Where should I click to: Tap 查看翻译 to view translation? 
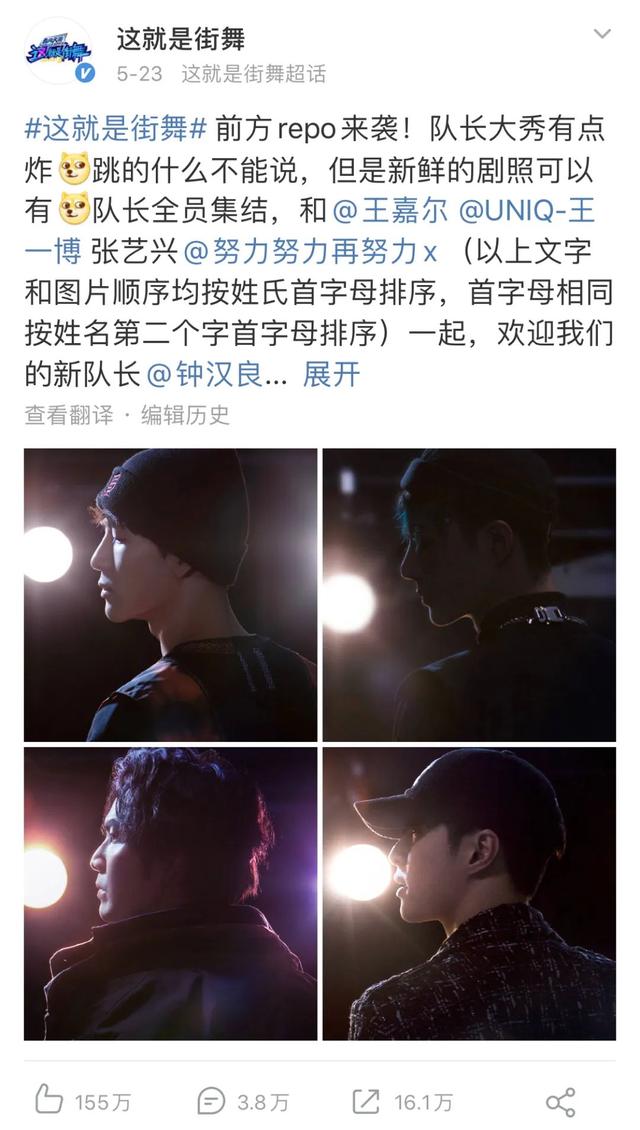click(68, 415)
